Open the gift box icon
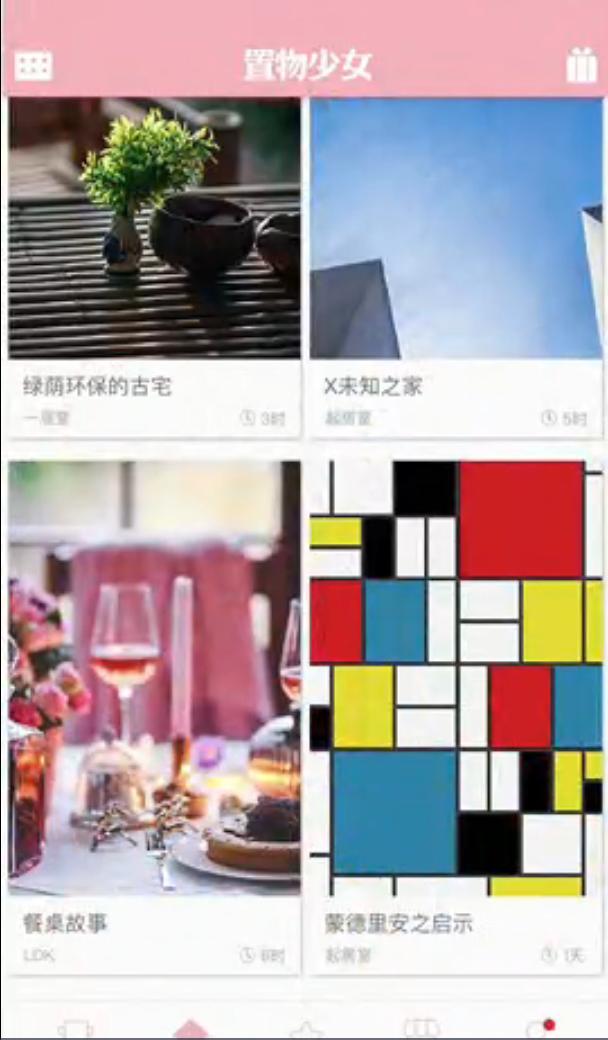 pyautogui.click(x=581, y=66)
